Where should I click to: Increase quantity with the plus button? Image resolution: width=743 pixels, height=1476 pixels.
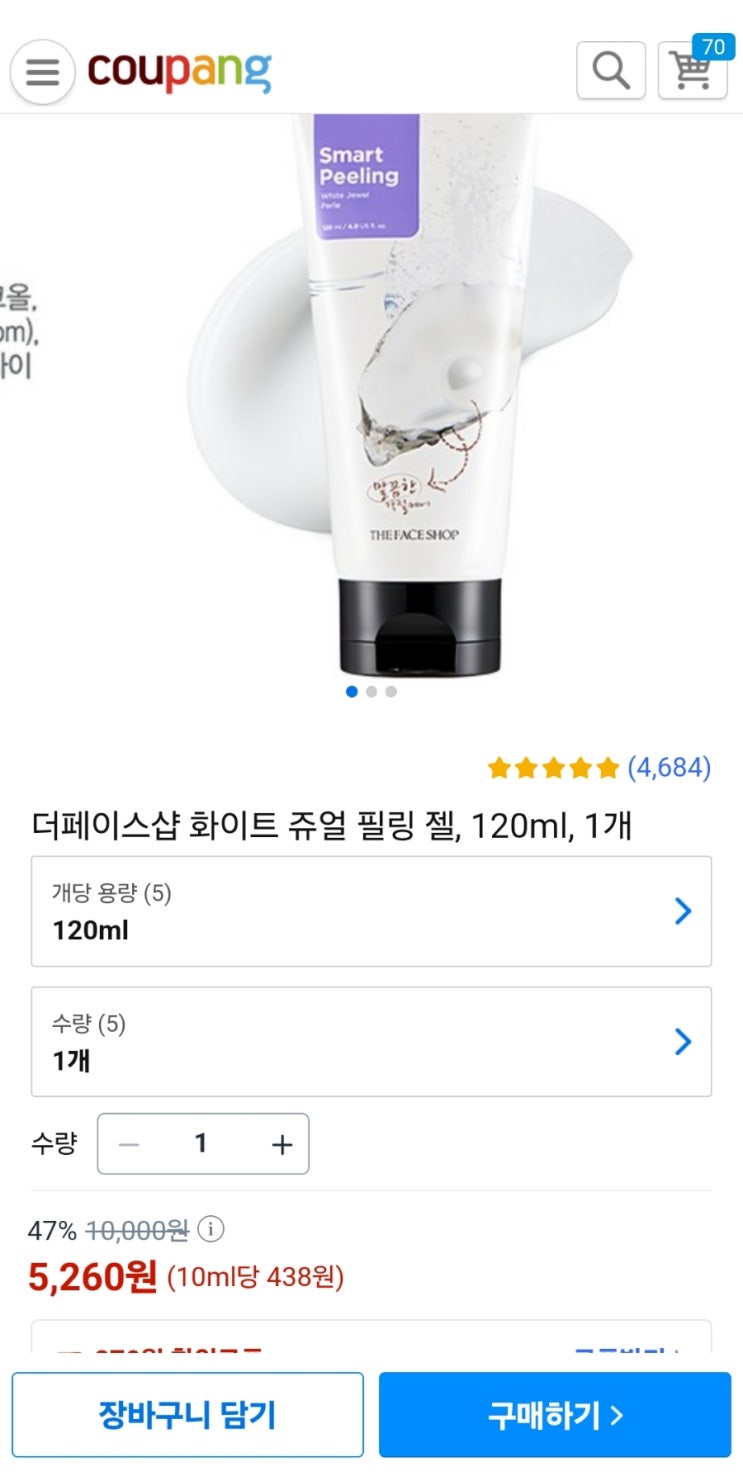pyautogui.click(x=282, y=1144)
